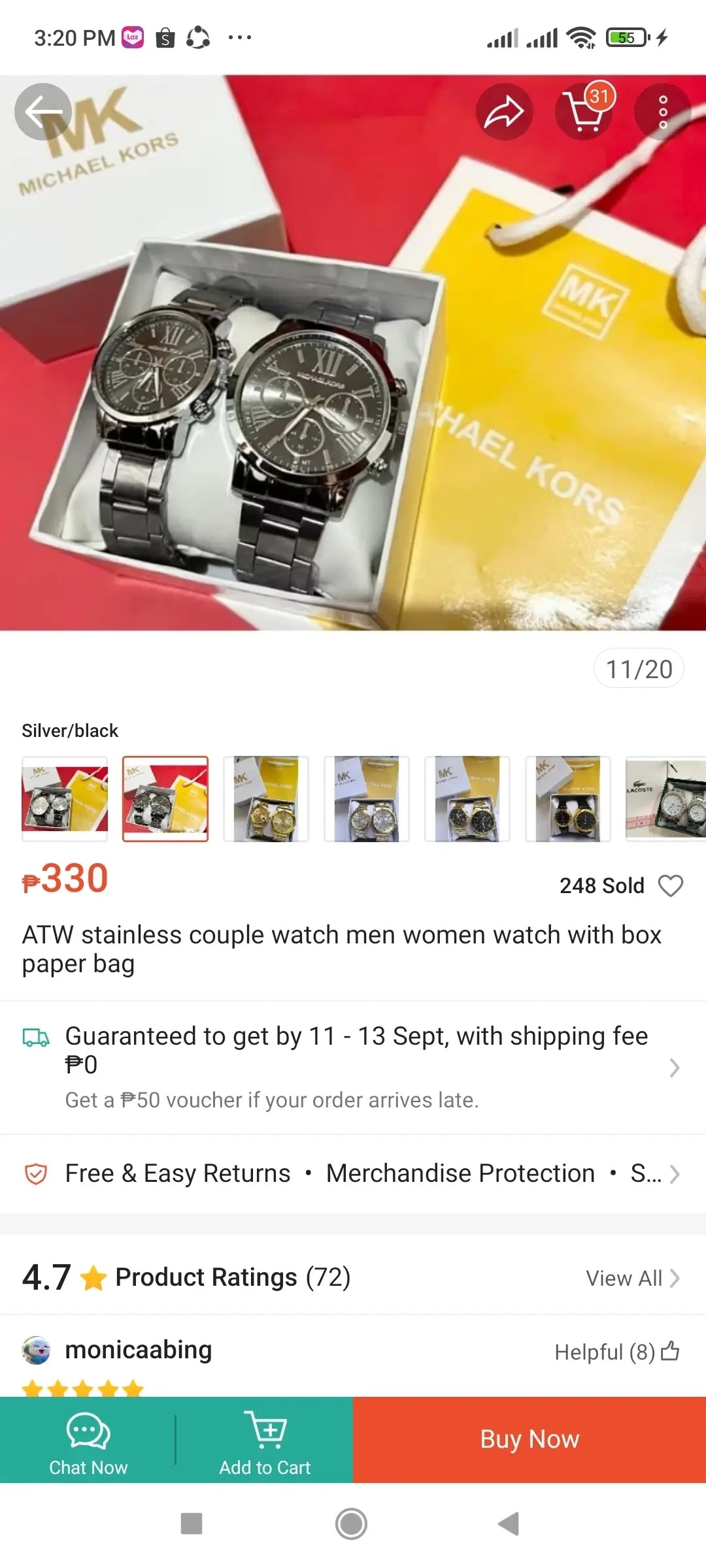Tap Chat Now to message seller
This screenshot has height=1568, width=706.
click(88, 1440)
